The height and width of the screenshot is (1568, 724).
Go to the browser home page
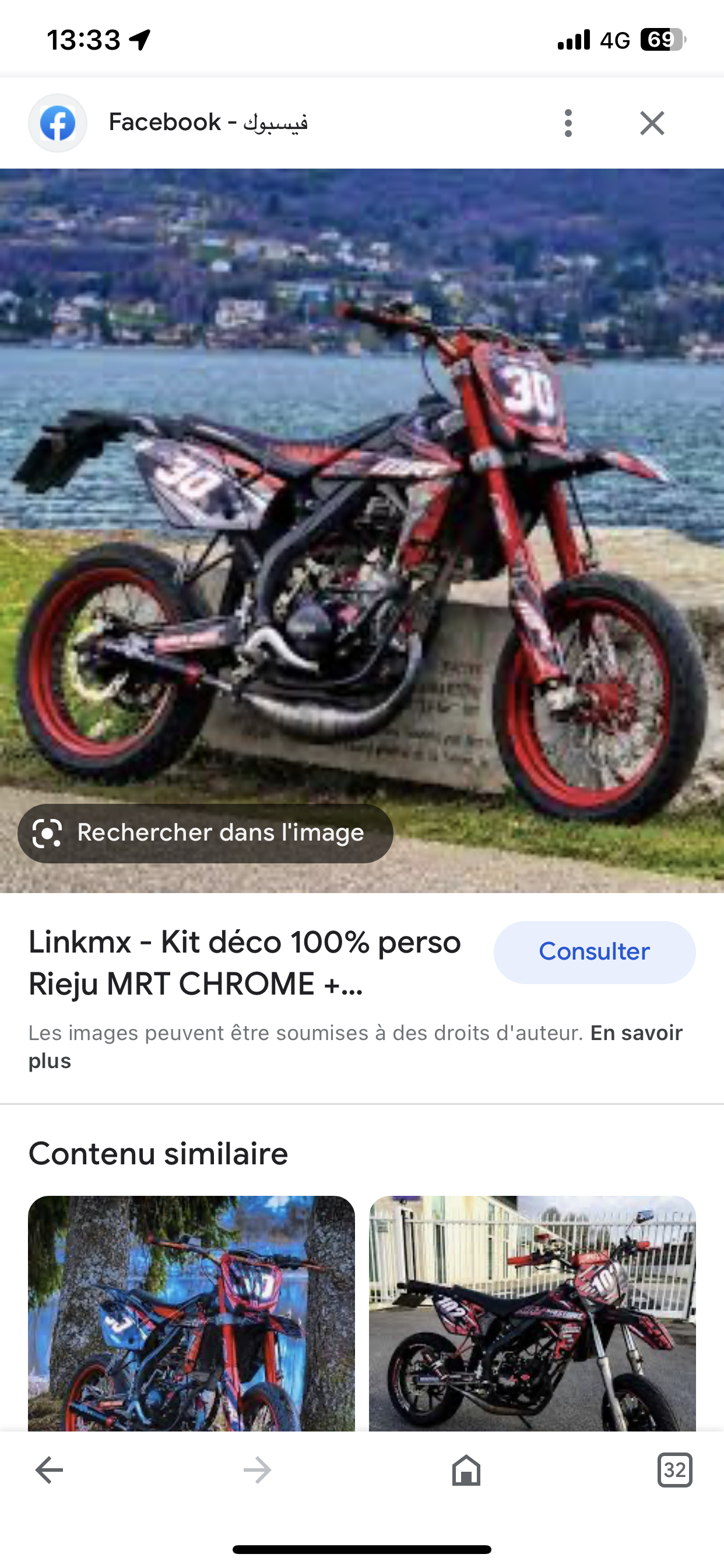tap(466, 1470)
